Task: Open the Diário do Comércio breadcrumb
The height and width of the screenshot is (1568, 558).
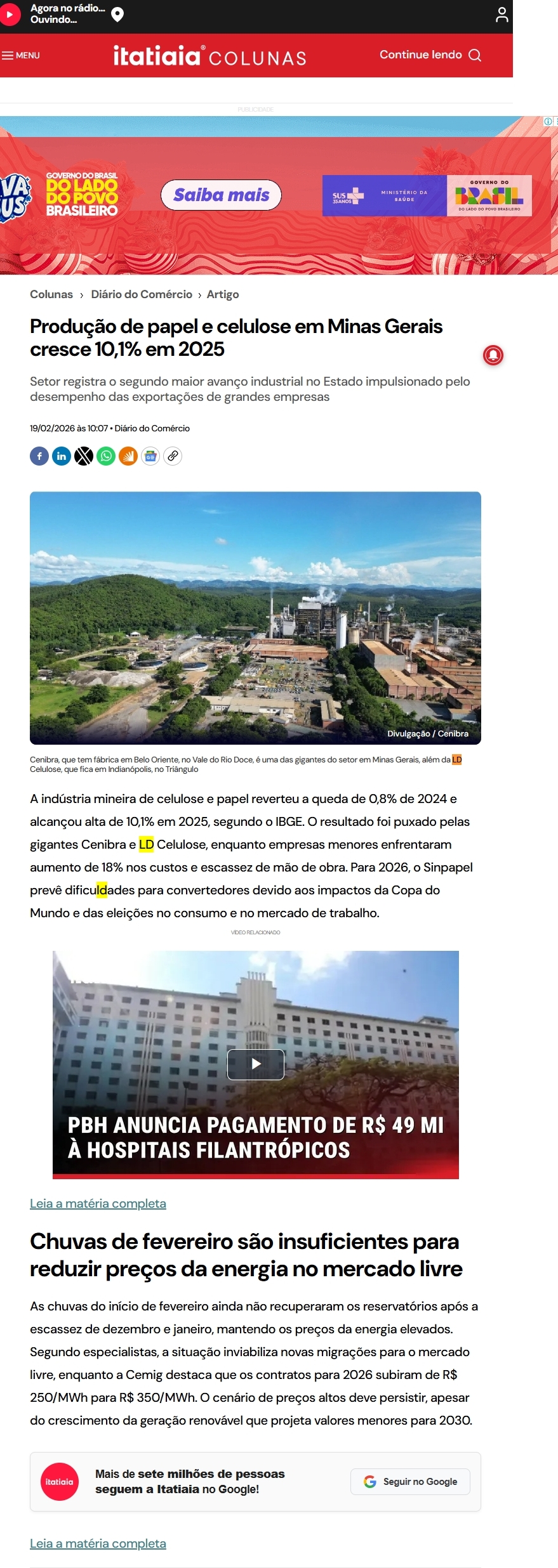Action: [141, 294]
